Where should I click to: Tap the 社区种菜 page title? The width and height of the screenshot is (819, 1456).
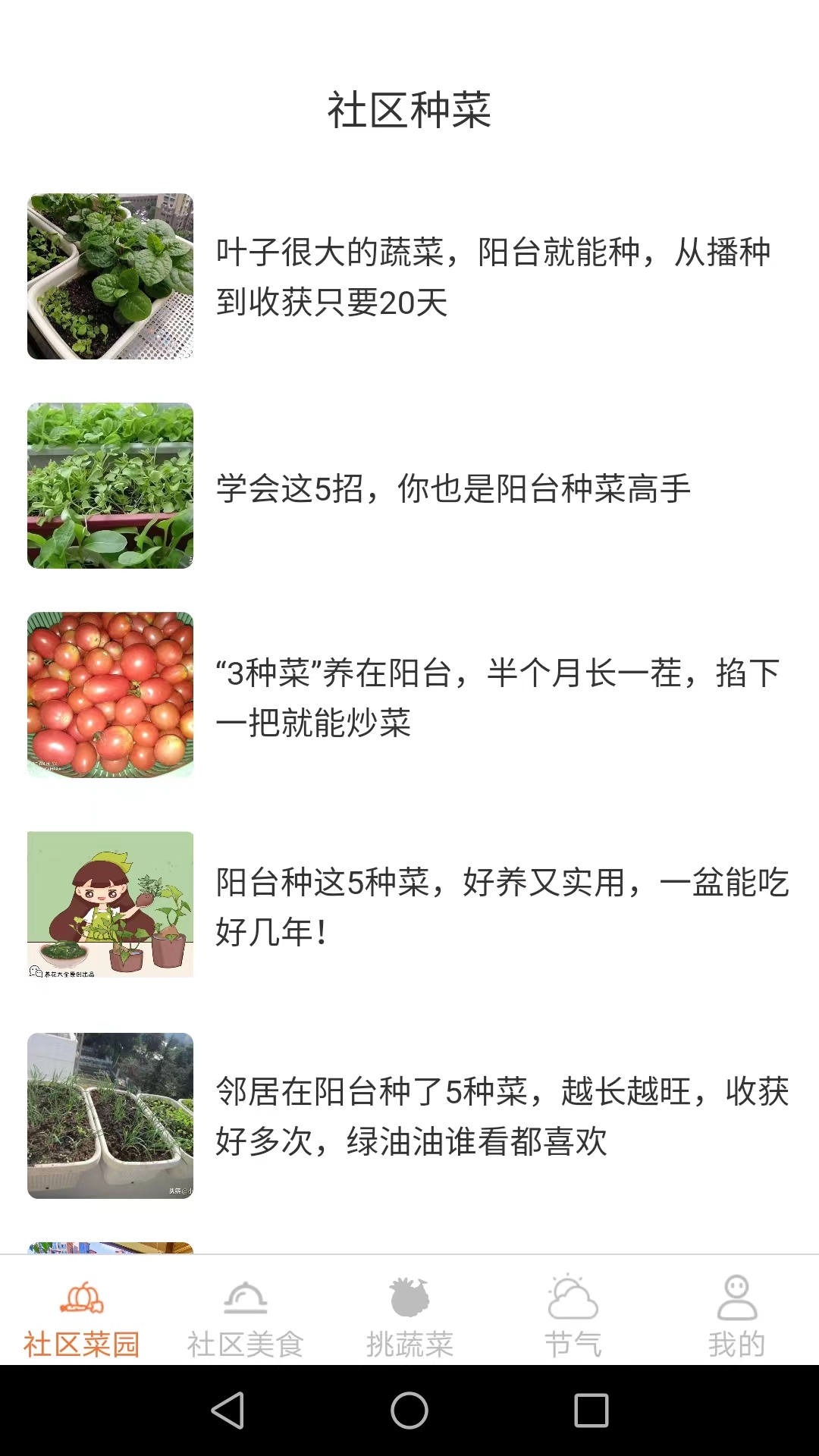pos(409,106)
